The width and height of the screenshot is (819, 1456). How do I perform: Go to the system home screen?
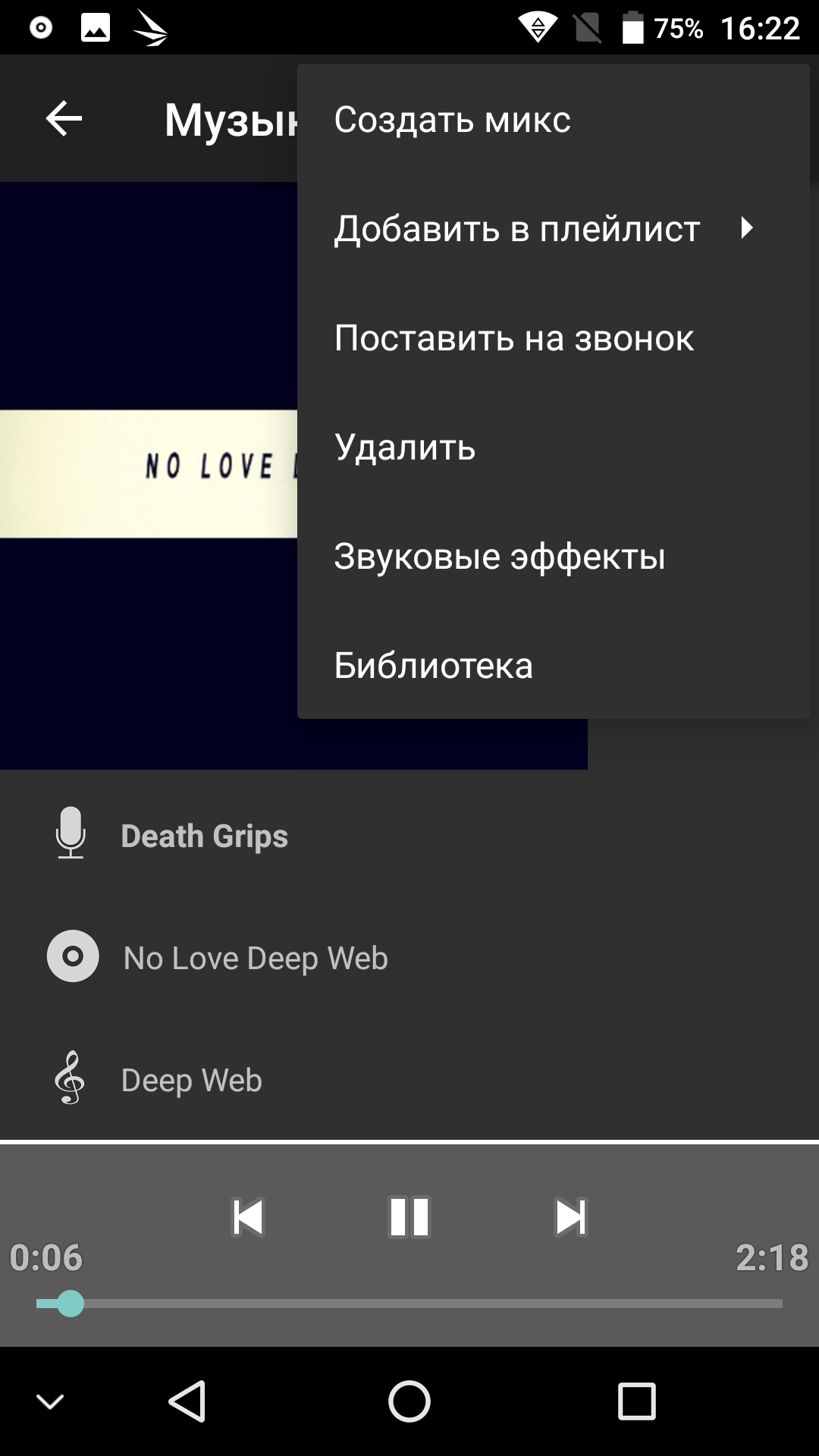click(409, 1401)
